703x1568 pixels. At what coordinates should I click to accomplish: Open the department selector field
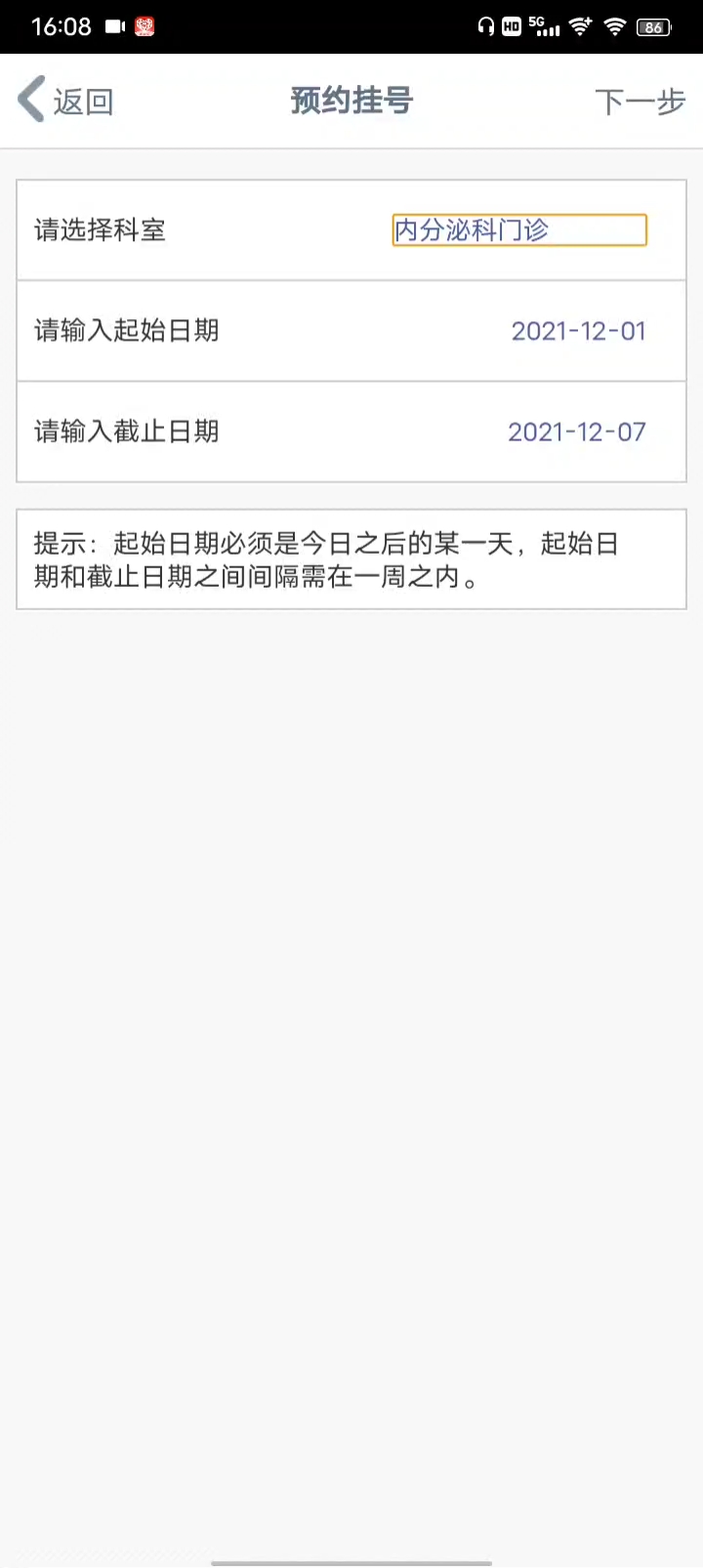click(x=518, y=229)
